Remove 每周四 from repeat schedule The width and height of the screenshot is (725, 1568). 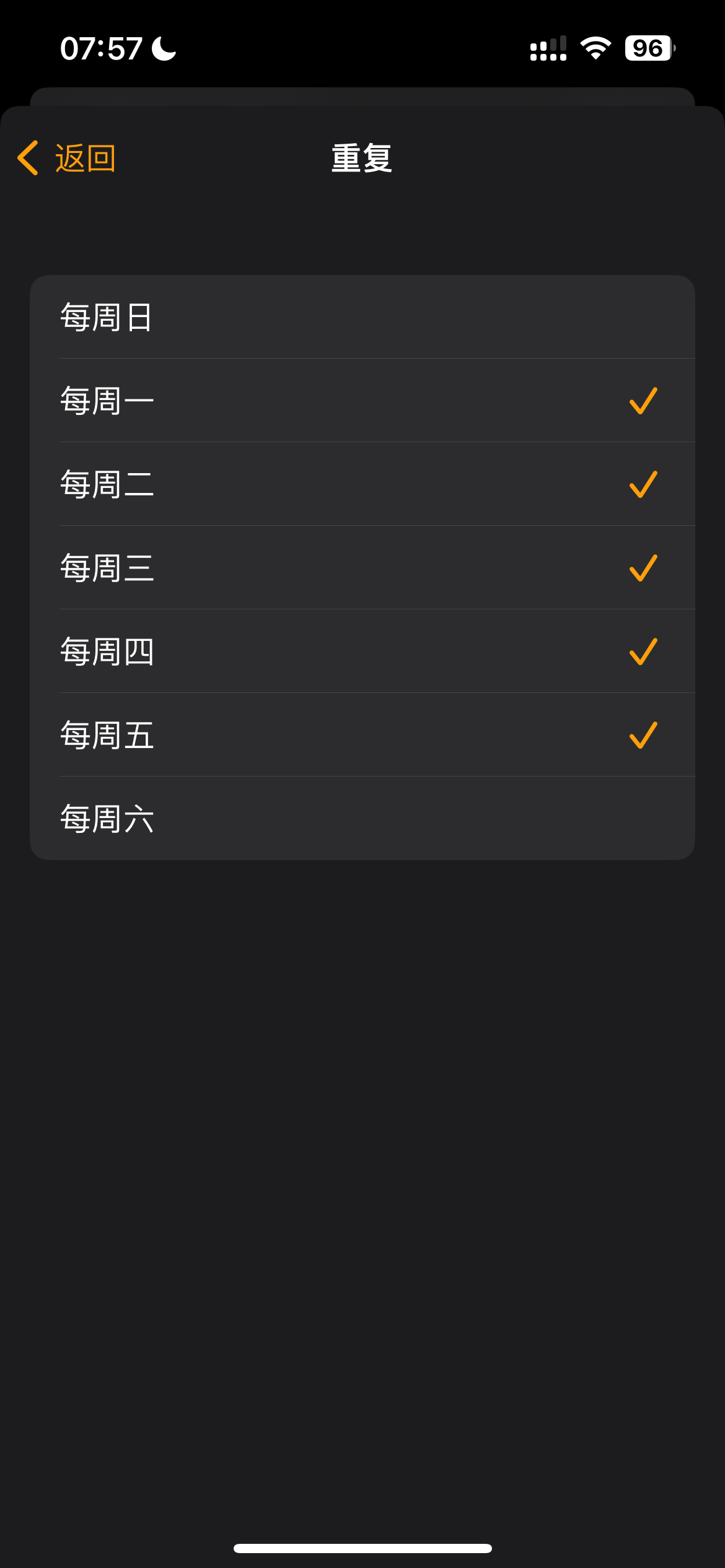click(362, 651)
